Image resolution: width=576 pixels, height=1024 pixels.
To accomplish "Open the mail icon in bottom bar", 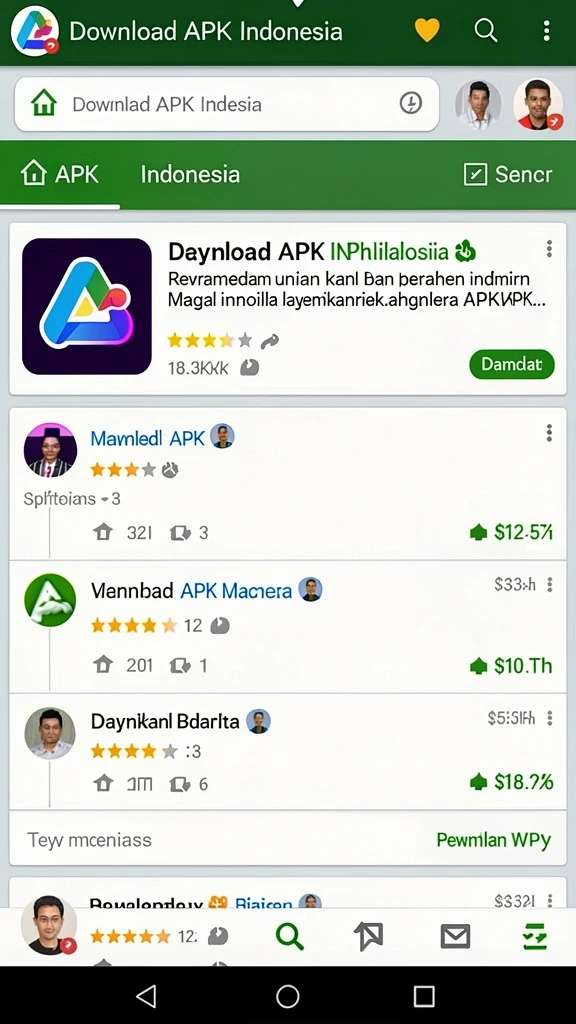I will click(455, 937).
